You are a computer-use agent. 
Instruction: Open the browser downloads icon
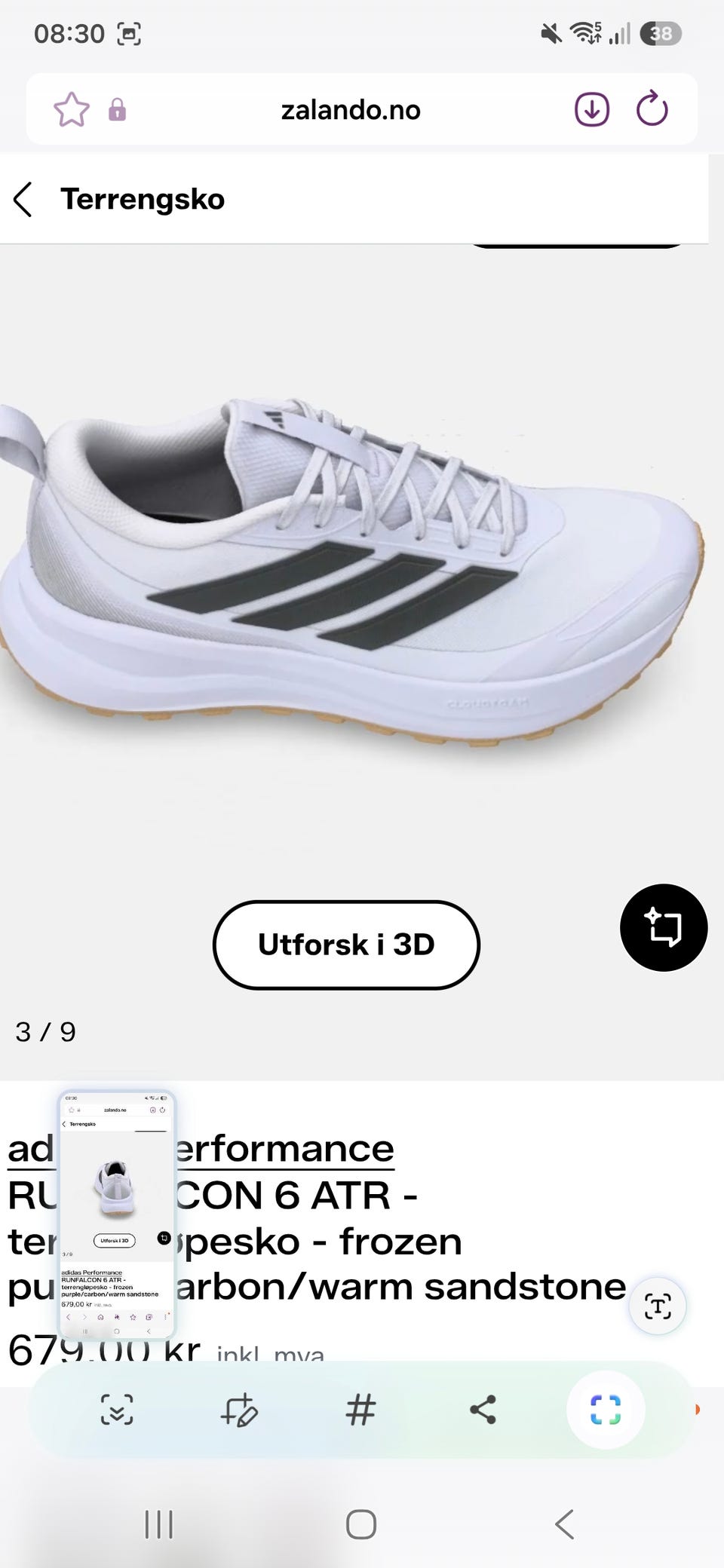[x=592, y=110]
